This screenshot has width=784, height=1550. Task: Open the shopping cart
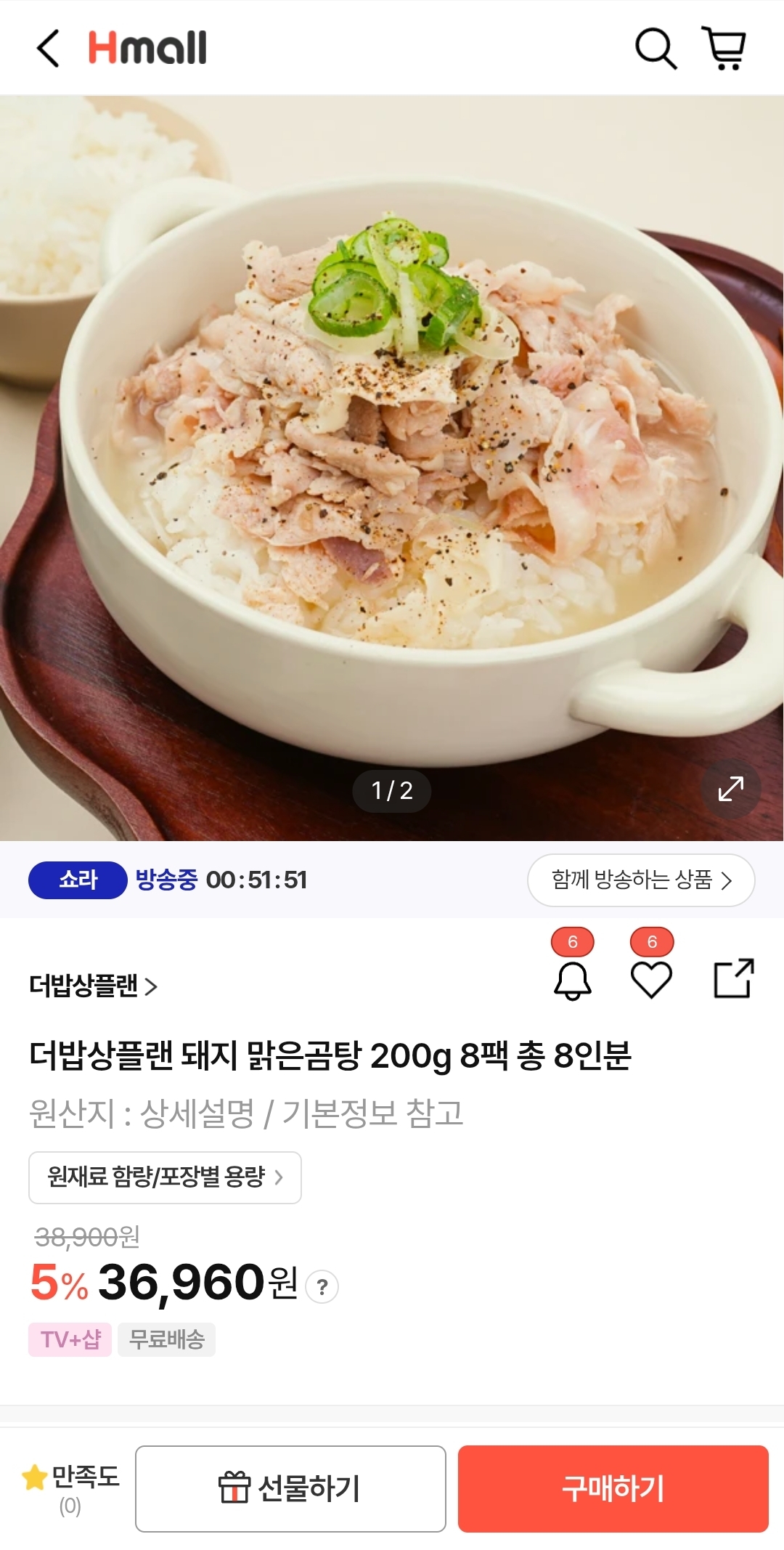coord(724,49)
